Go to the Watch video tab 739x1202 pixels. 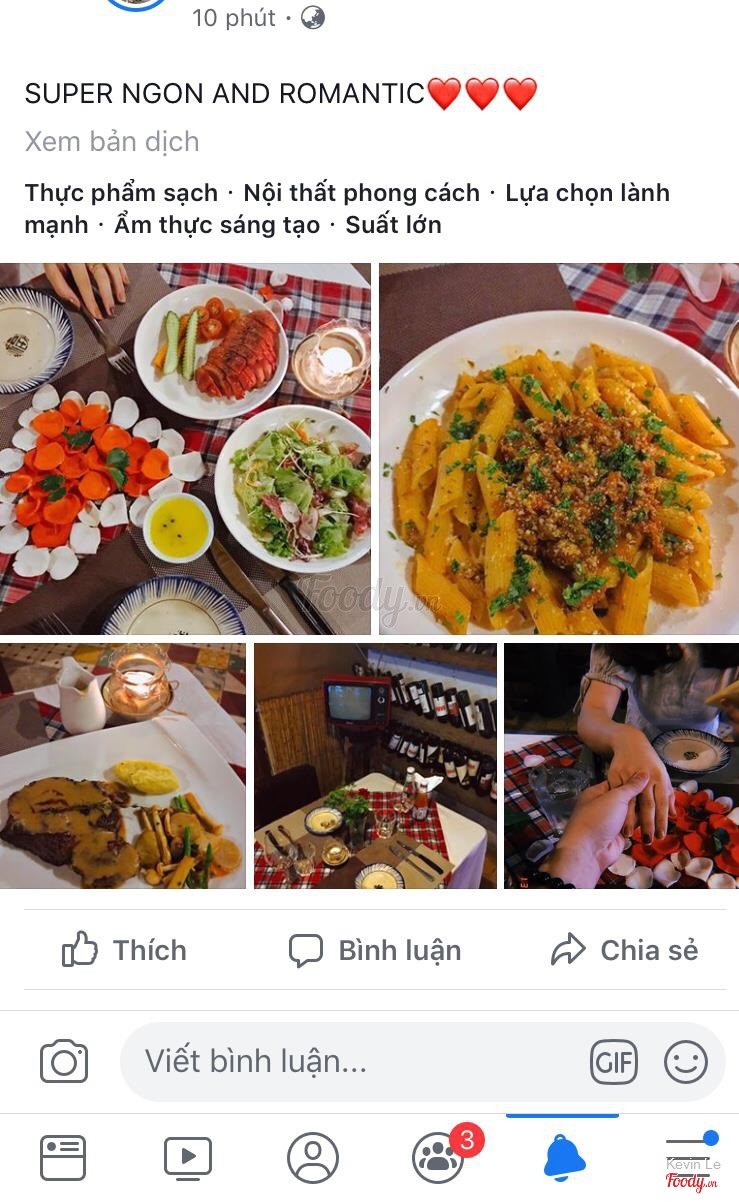pyautogui.click(x=188, y=1157)
